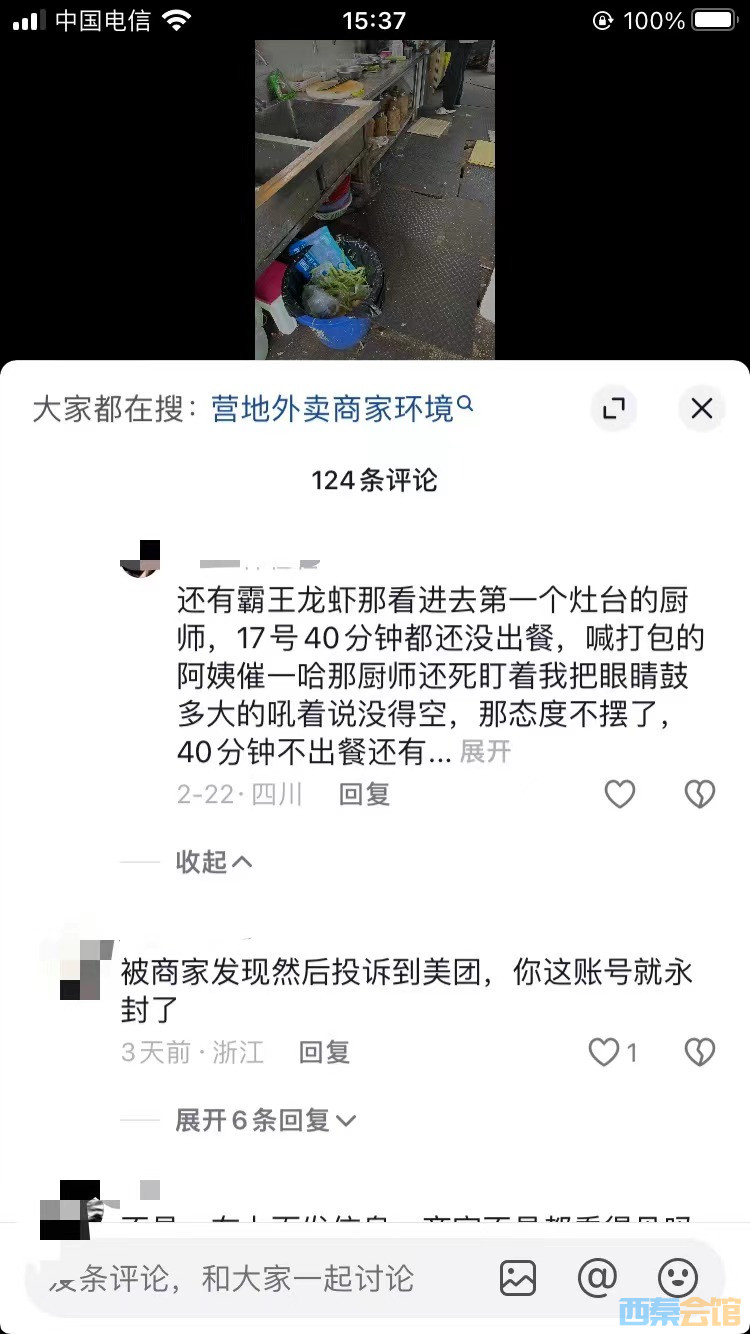Expand 6 replies under 美团 comment
The width and height of the screenshot is (750, 1334).
point(265,1120)
